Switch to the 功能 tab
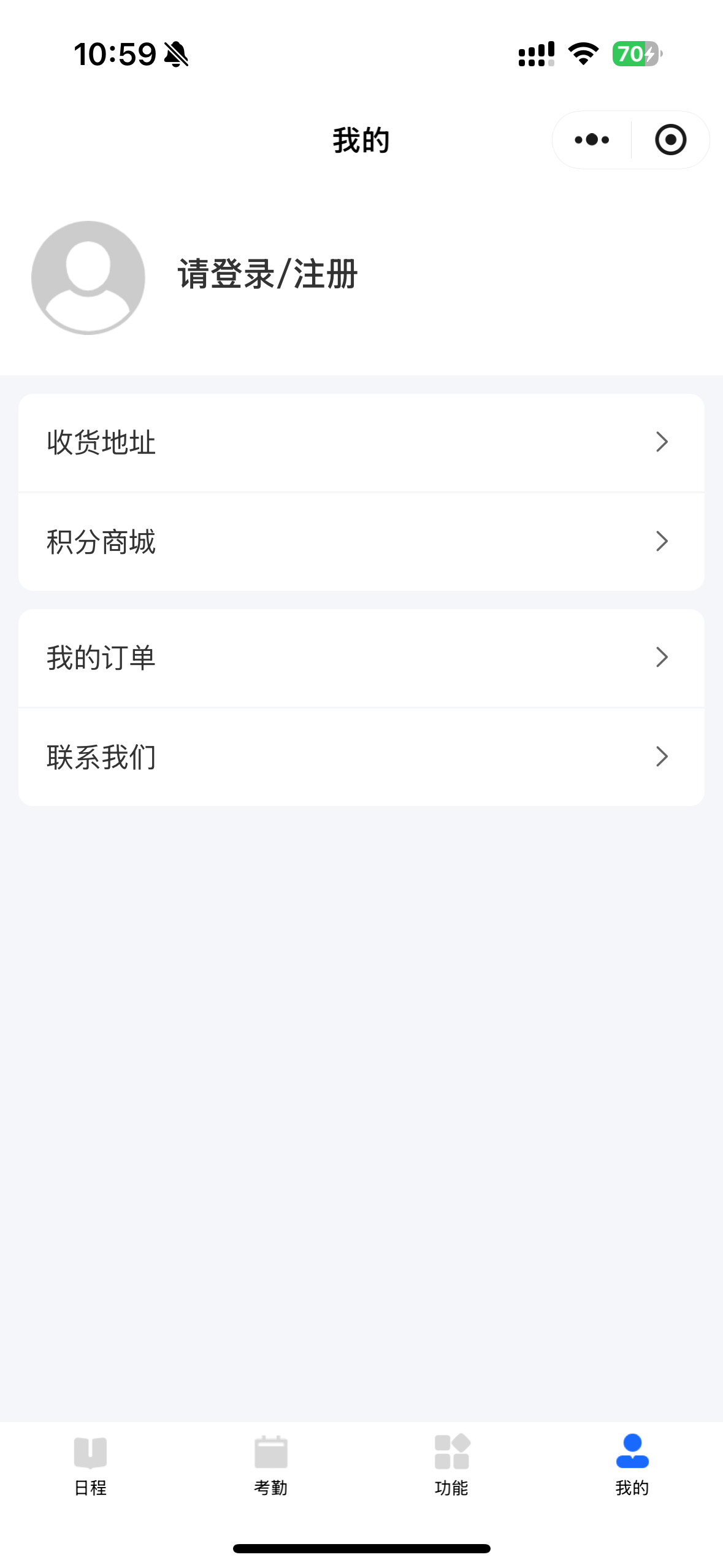The height and width of the screenshot is (1568, 723). click(451, 1466)
